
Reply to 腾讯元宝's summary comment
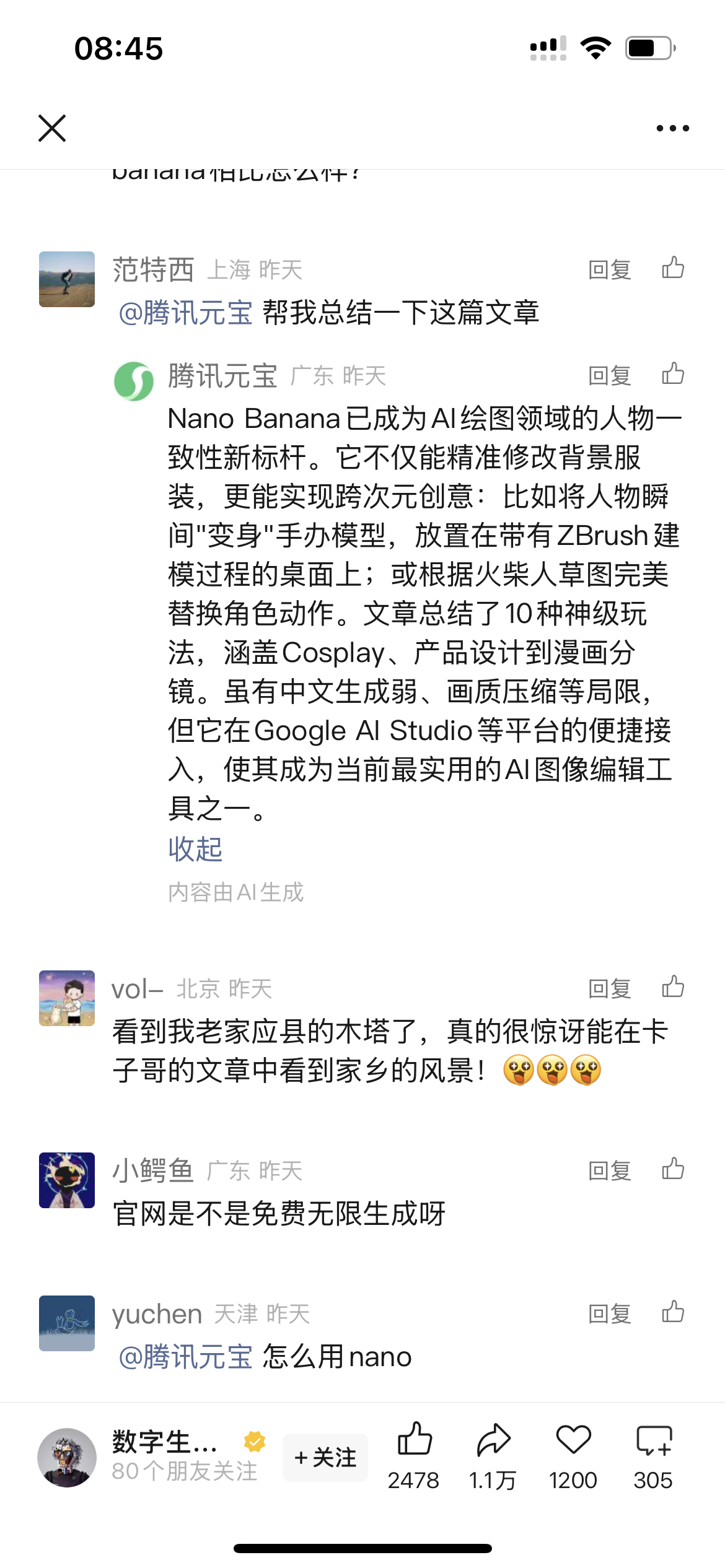point(610,376)
